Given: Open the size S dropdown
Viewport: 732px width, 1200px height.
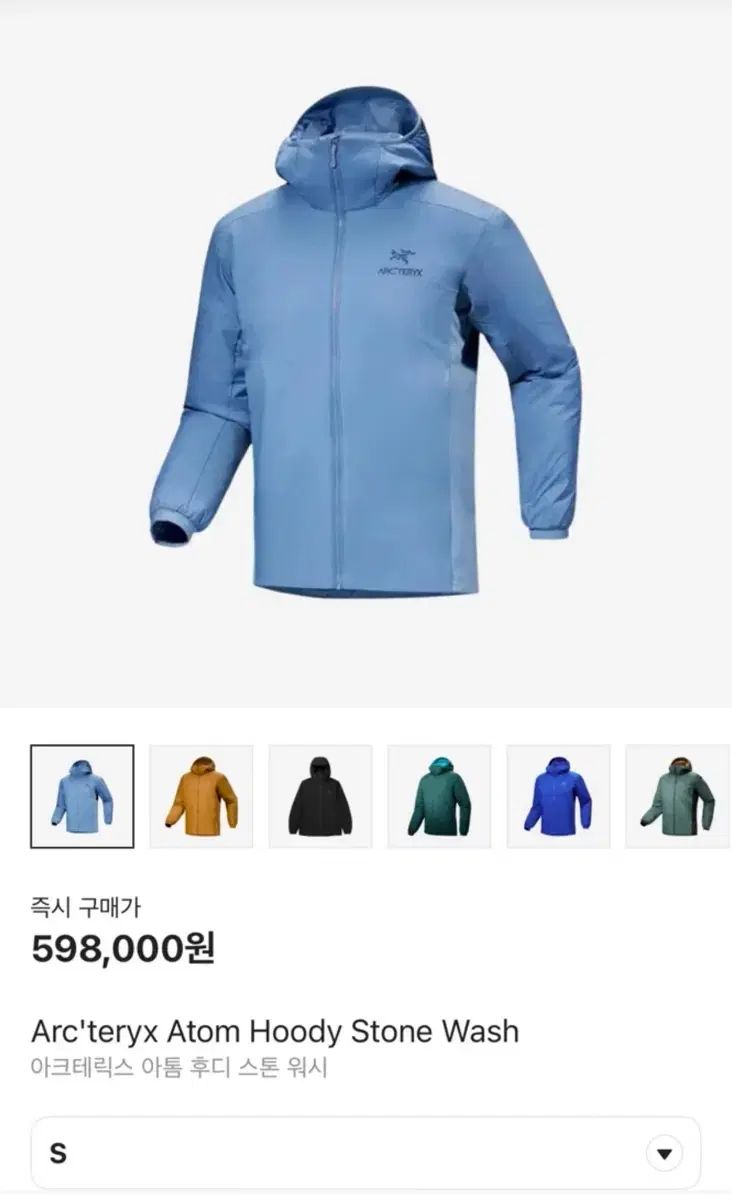Looking at the screenshot, I should click(365, 1153).
